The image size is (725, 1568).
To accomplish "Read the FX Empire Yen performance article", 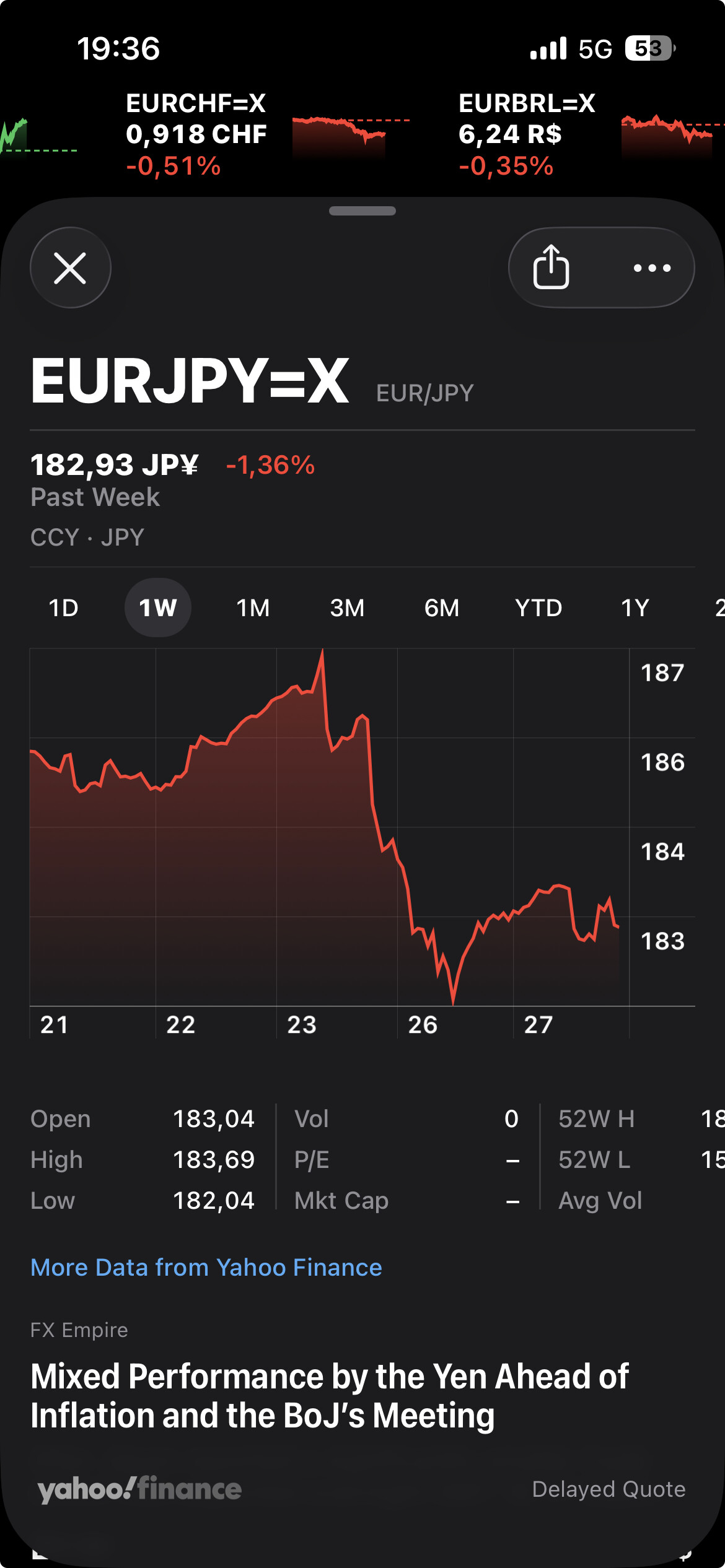I will coord(330,1395).
